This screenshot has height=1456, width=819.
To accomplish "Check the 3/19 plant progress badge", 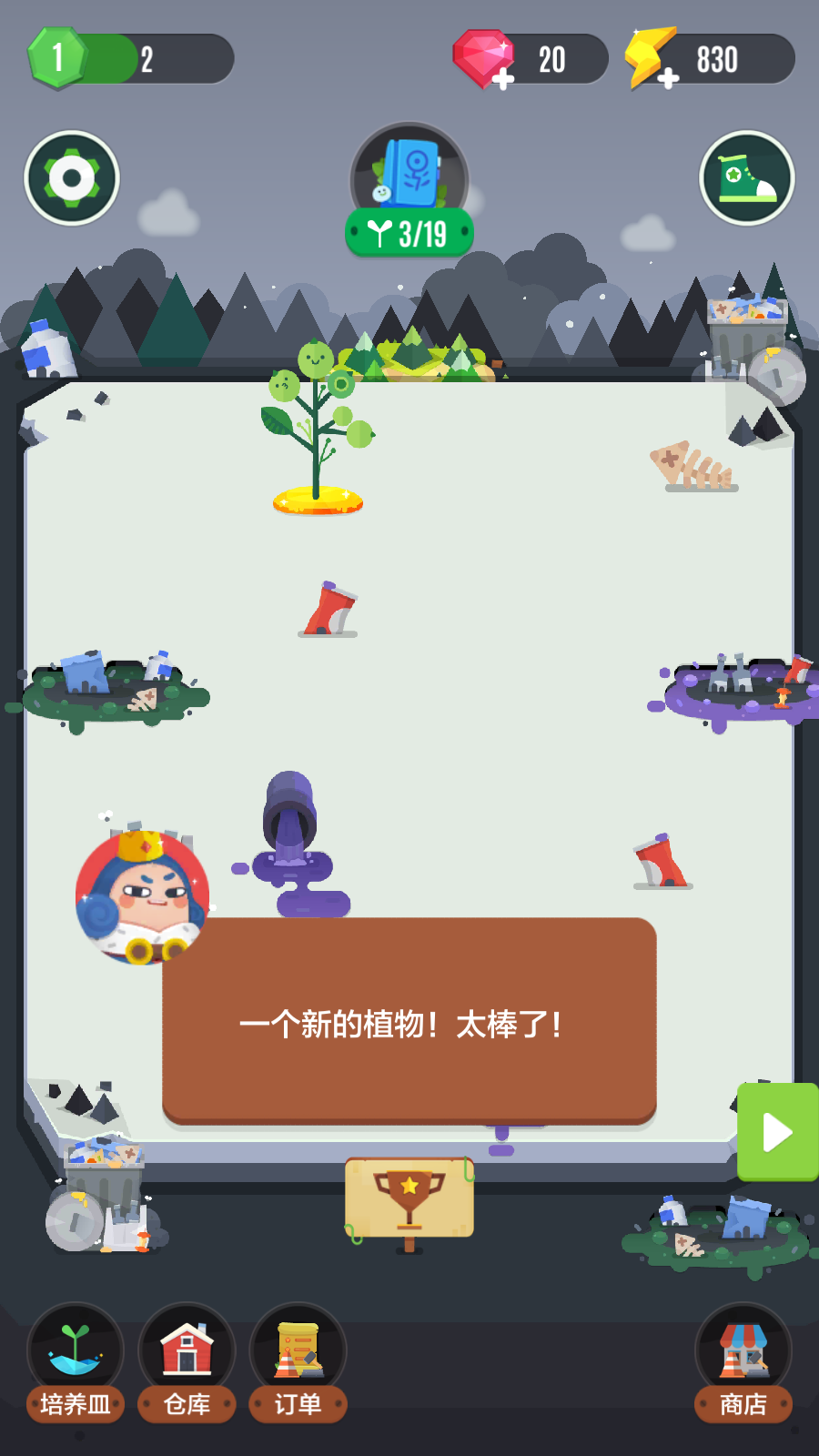I will pos(409,233).
